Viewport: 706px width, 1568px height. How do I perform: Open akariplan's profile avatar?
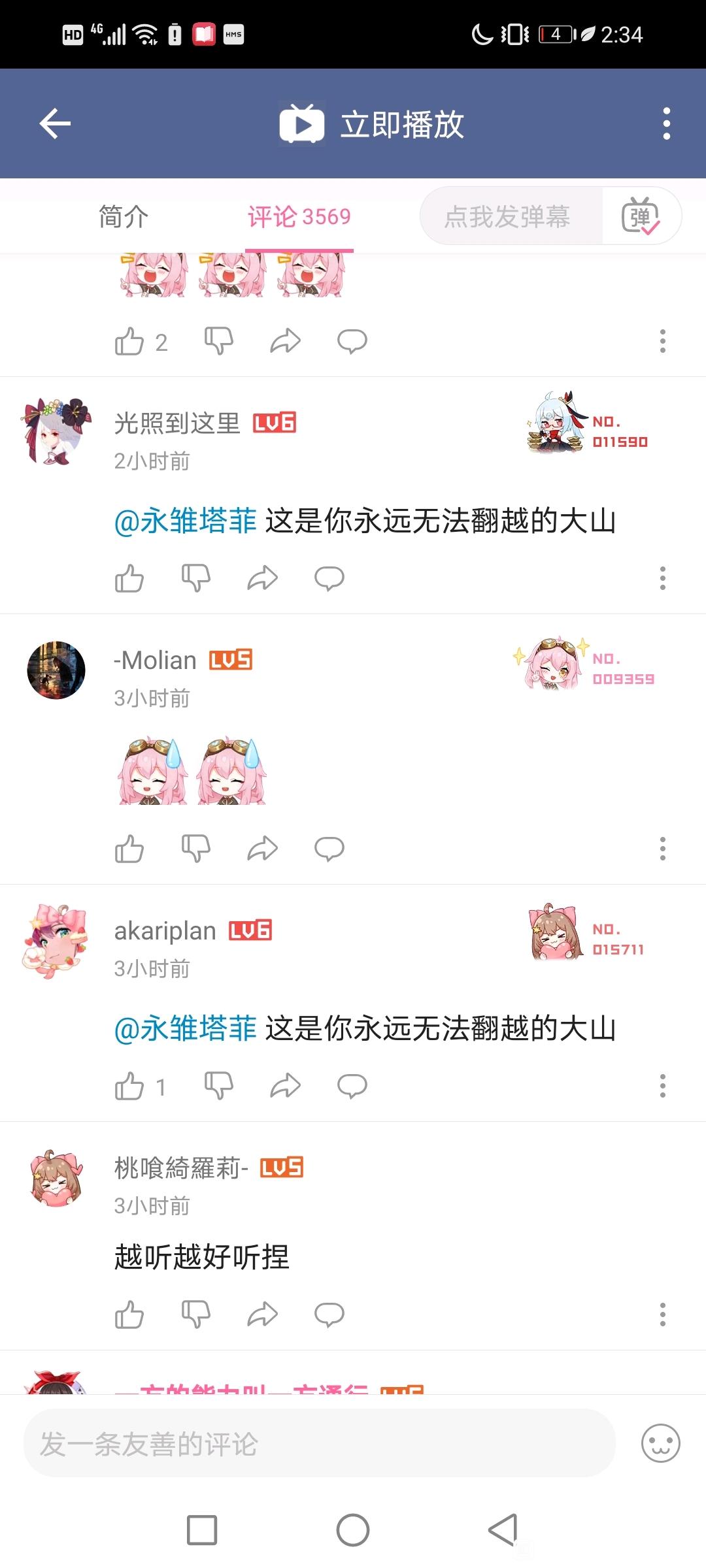pos(56,941)
